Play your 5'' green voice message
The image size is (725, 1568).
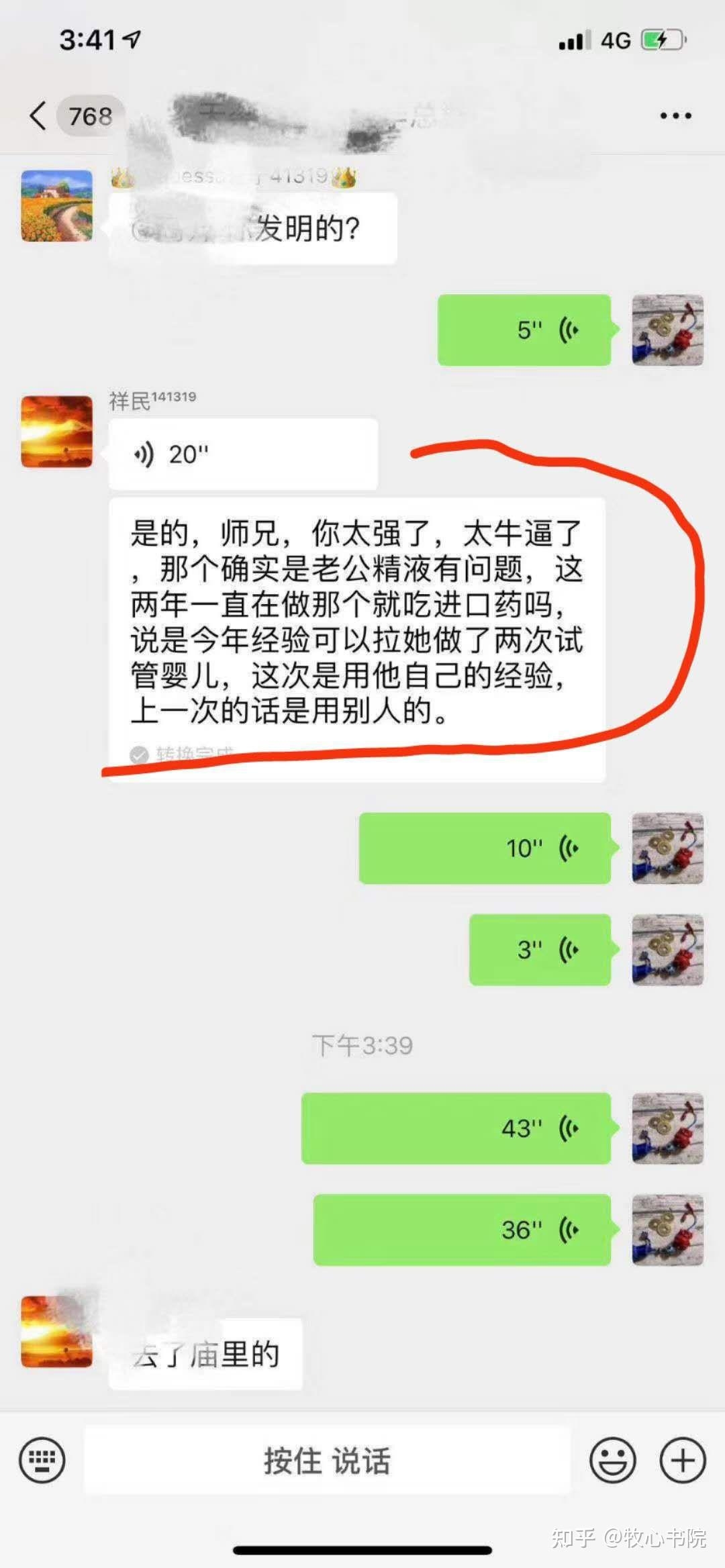click(x=524, y=332)
